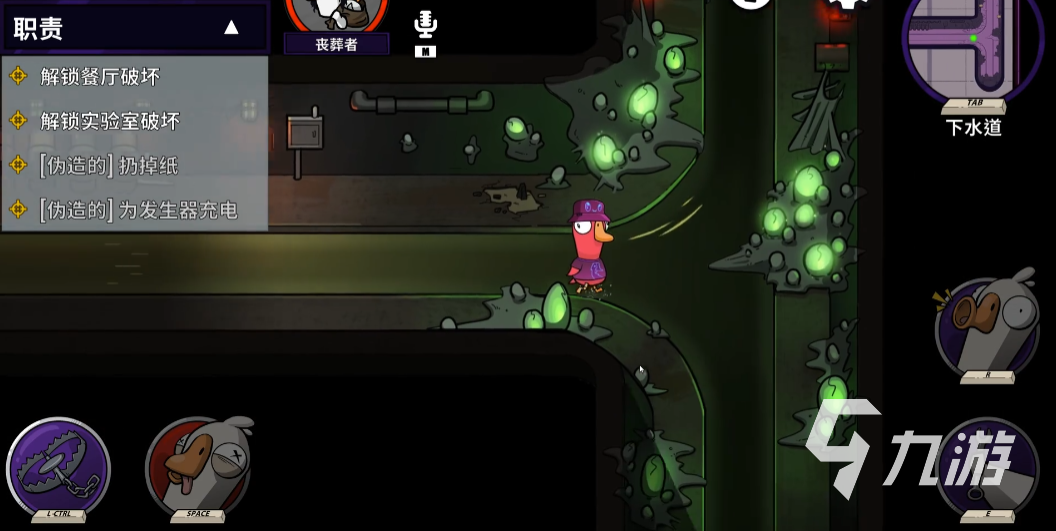Use the trap ability button labeled L-CTRL

pyautogui.click(x=58, y=466)
